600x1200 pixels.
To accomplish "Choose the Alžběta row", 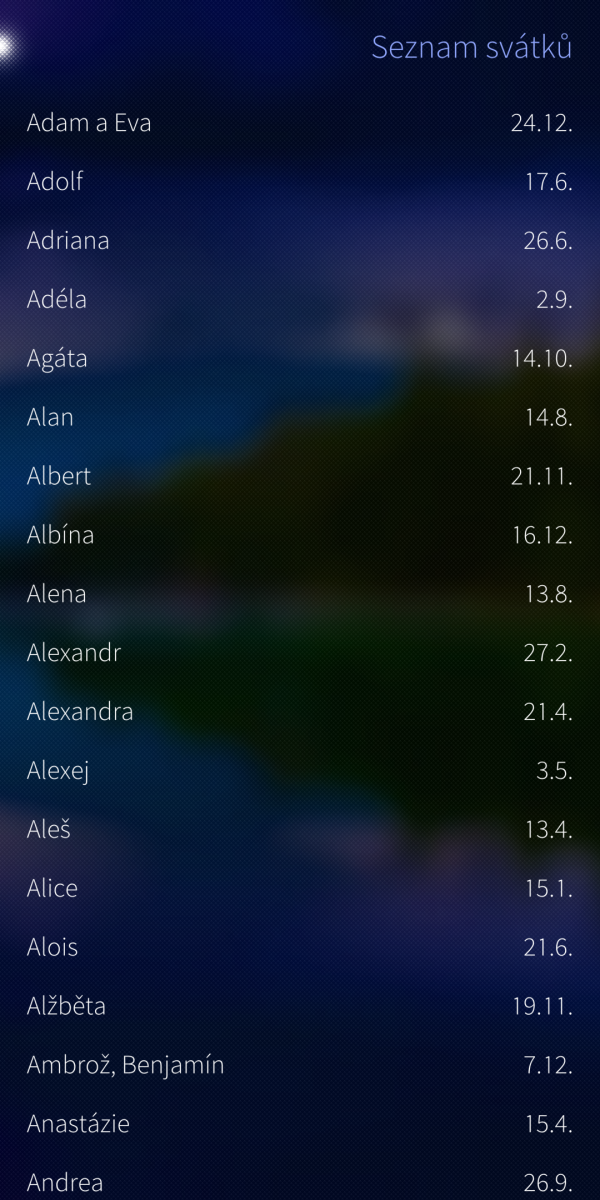I will [300, 1006].
